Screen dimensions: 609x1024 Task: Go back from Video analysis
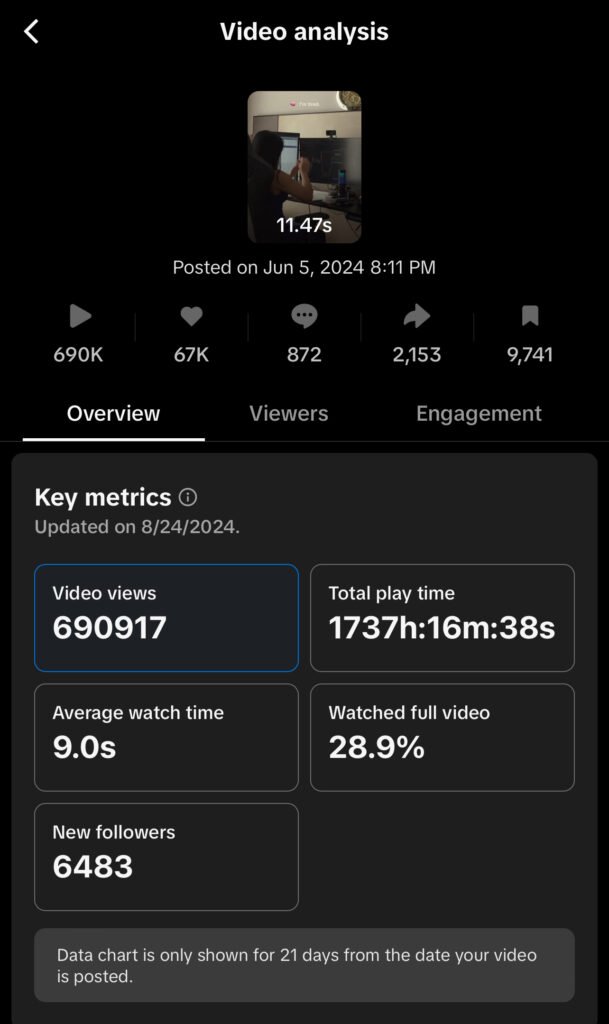[x=31, y=32]
